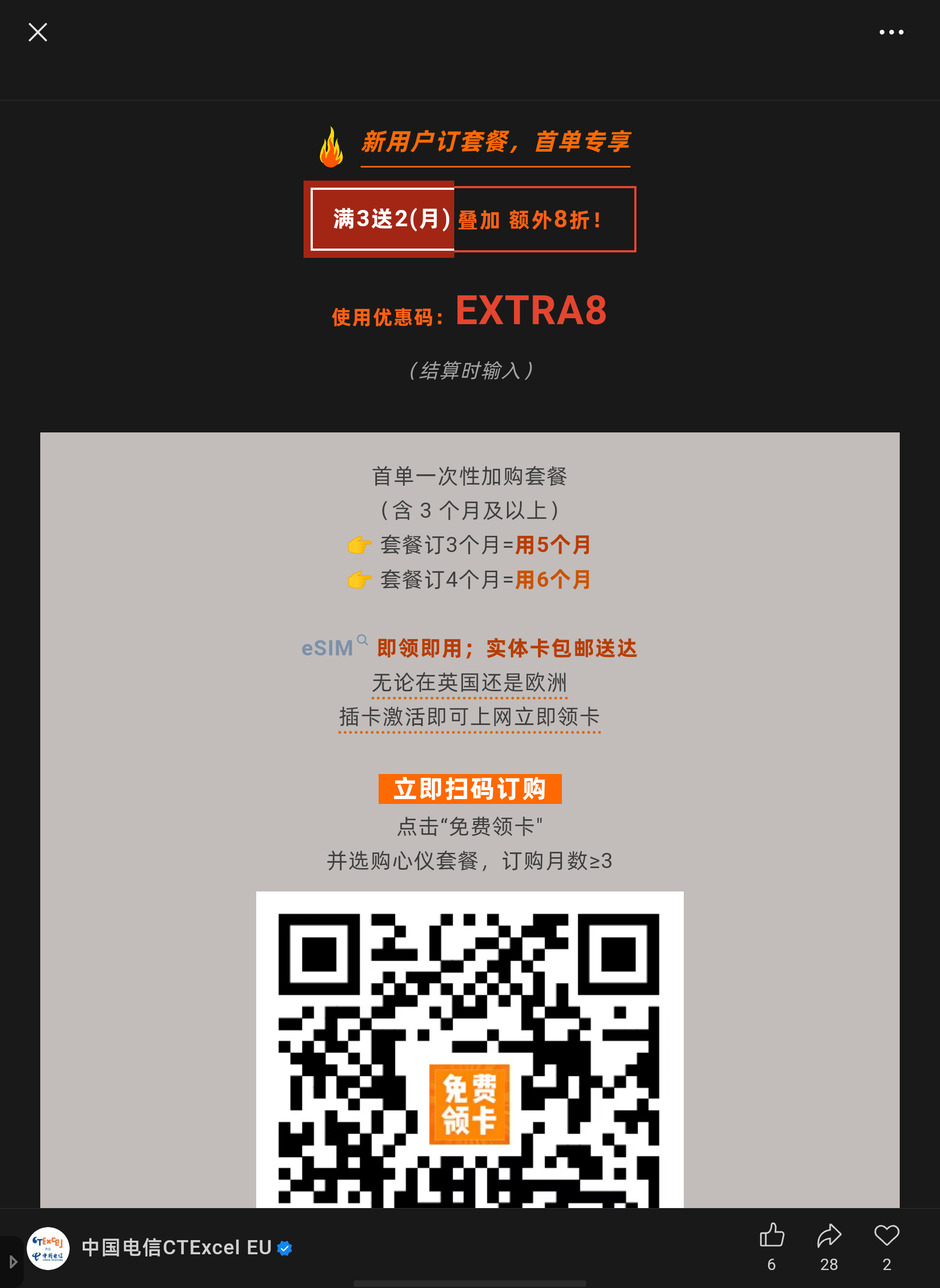Give the post a thumbs-up like
This screenshot has width=940, height=1288.
772,1235
